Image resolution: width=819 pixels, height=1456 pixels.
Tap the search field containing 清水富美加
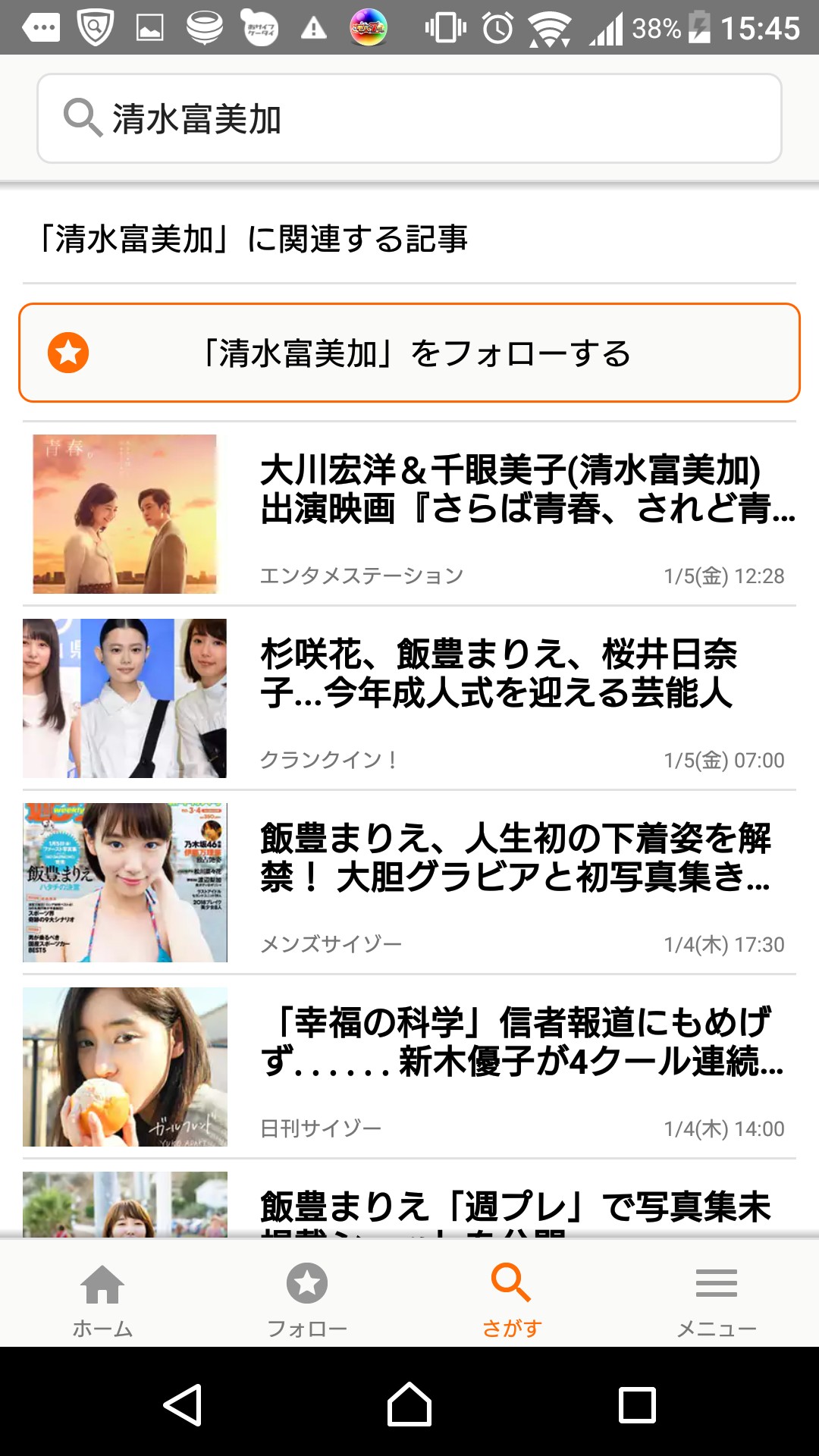(x=409, y=118)
